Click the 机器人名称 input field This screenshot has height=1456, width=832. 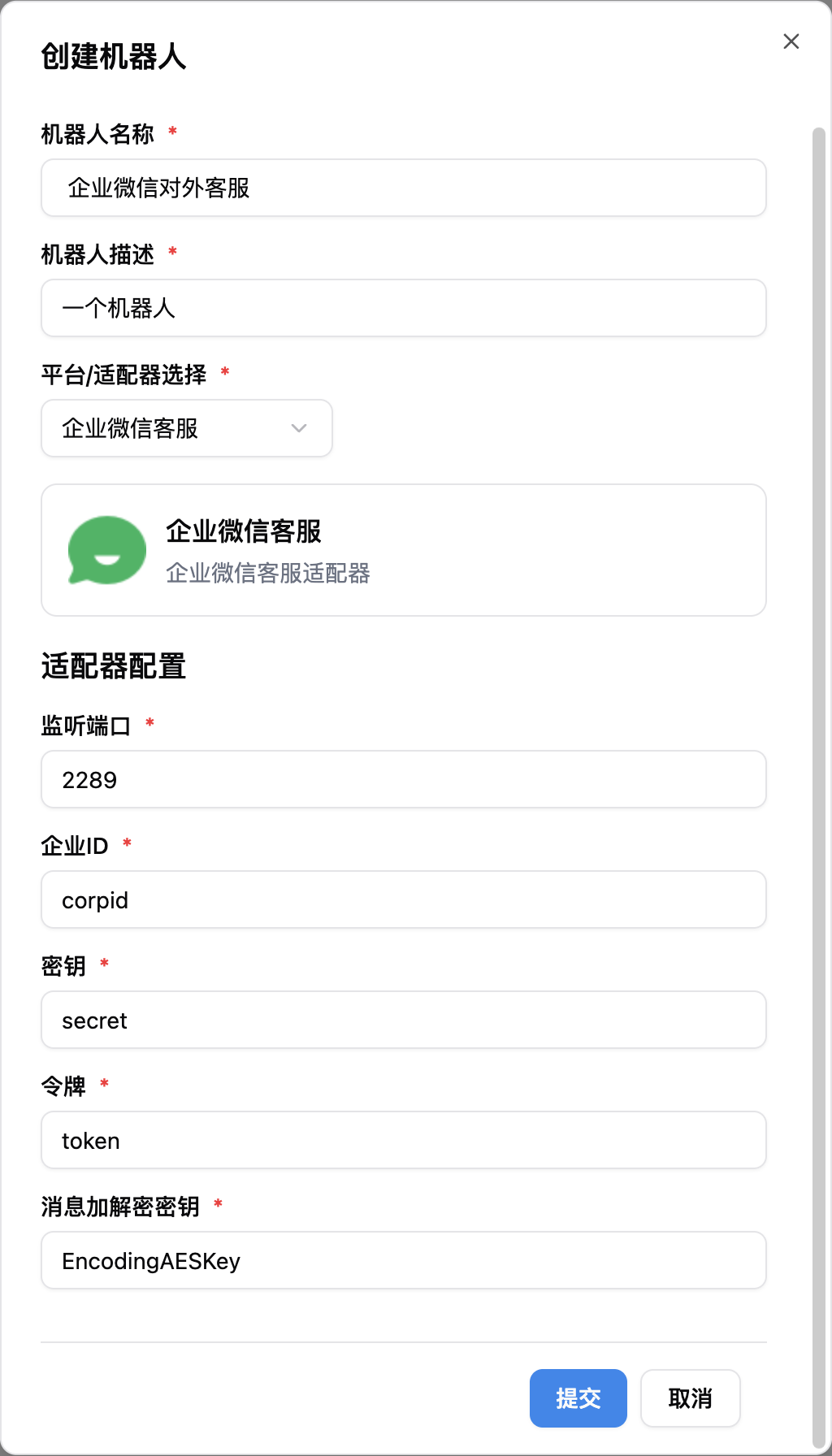tap(404, 188)
